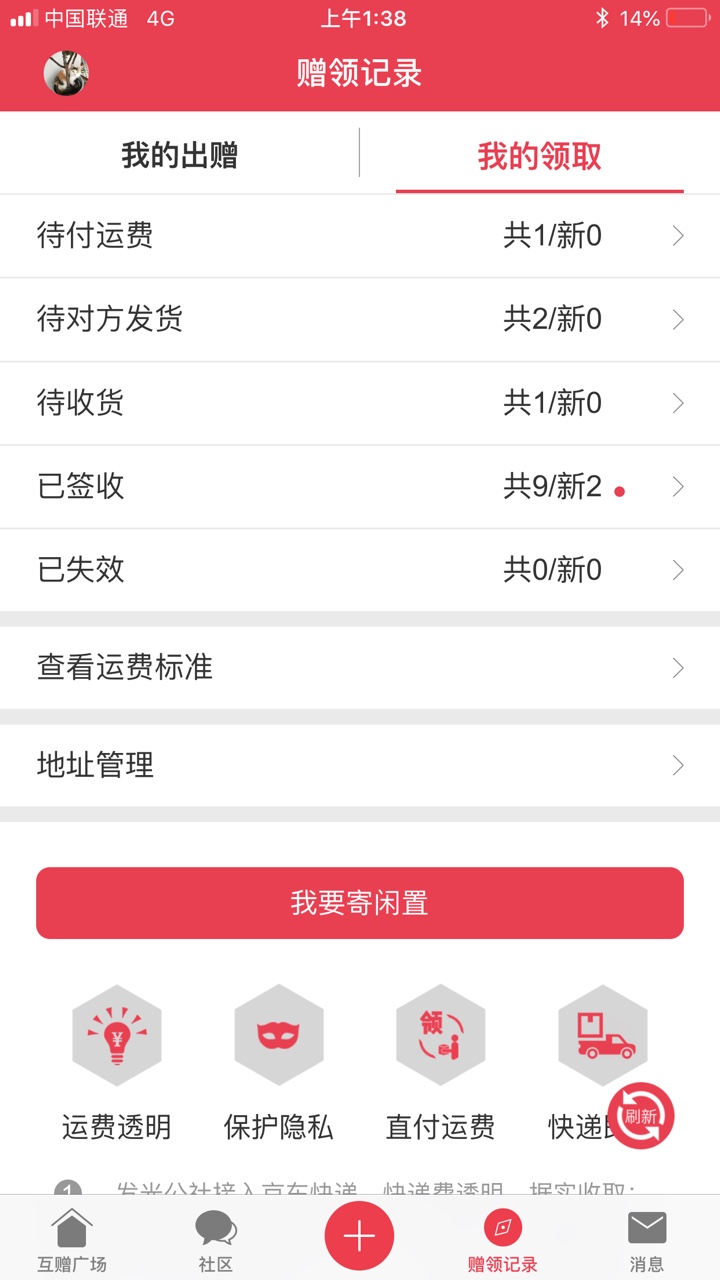The image size is (720, 1280).
Task: Tap the floating 刷新 refresh button
Action: tap(641, 1116)
